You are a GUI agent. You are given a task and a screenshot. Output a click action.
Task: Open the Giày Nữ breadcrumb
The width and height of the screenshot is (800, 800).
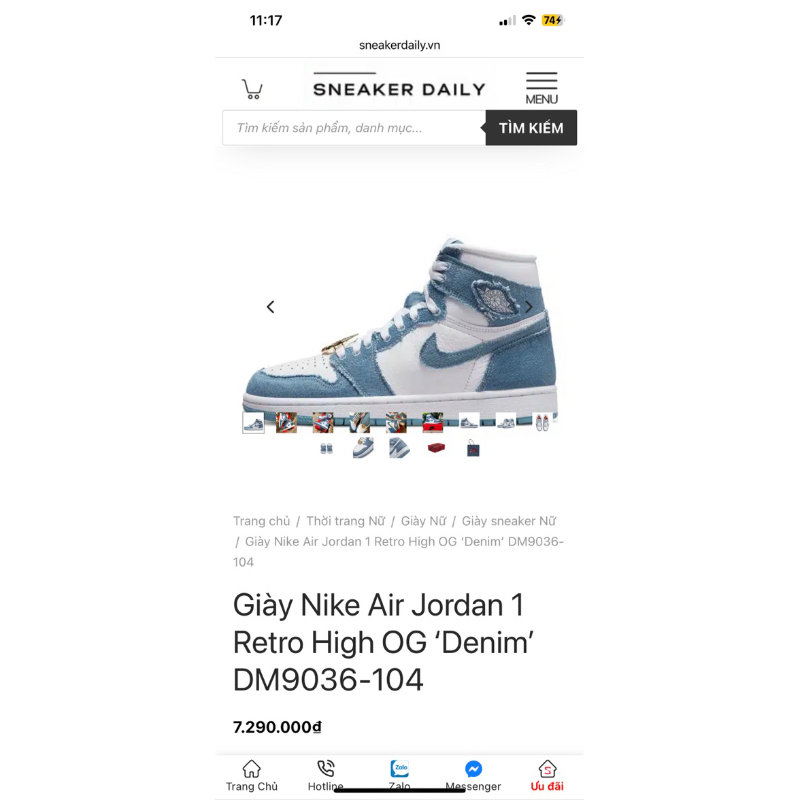point(423,521)
